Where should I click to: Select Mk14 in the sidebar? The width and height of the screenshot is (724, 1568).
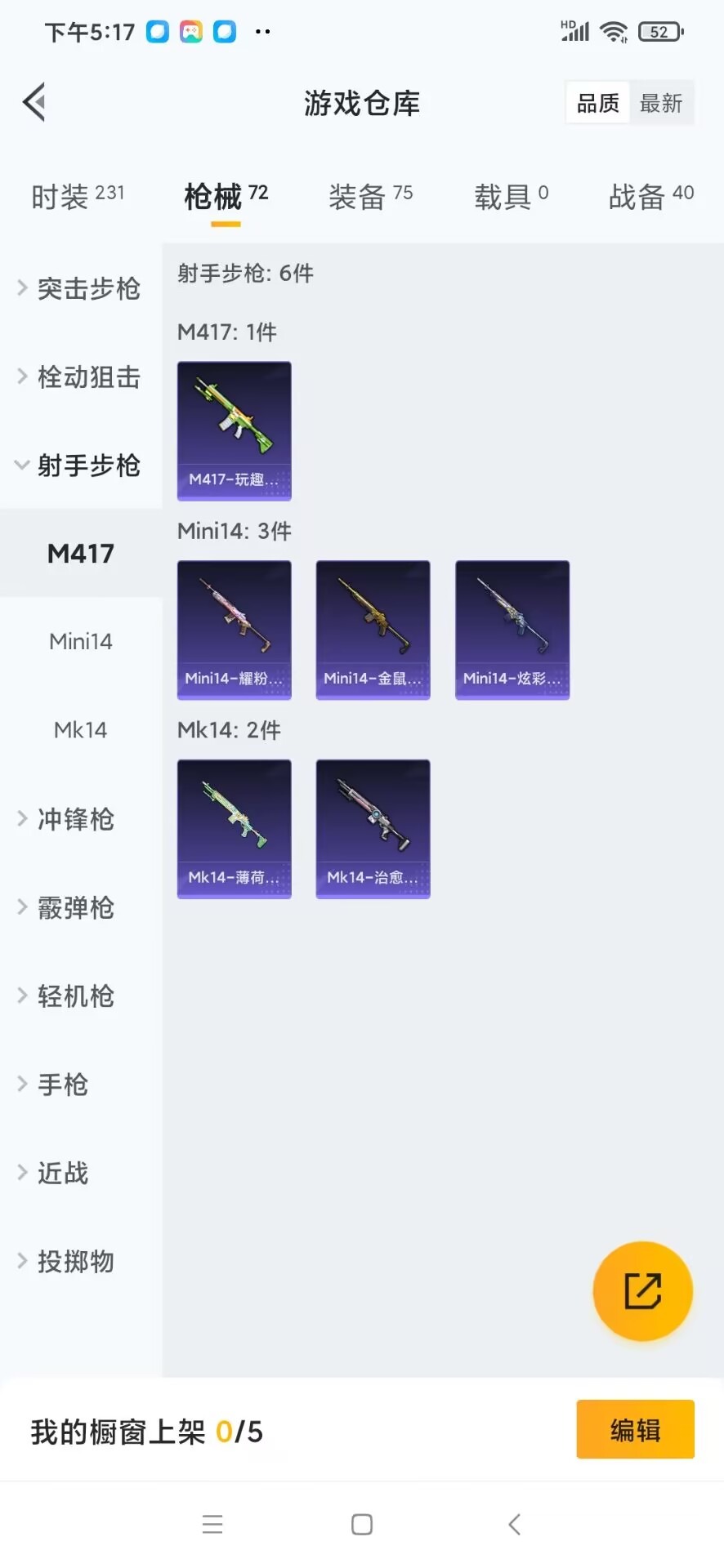point(80,730)
